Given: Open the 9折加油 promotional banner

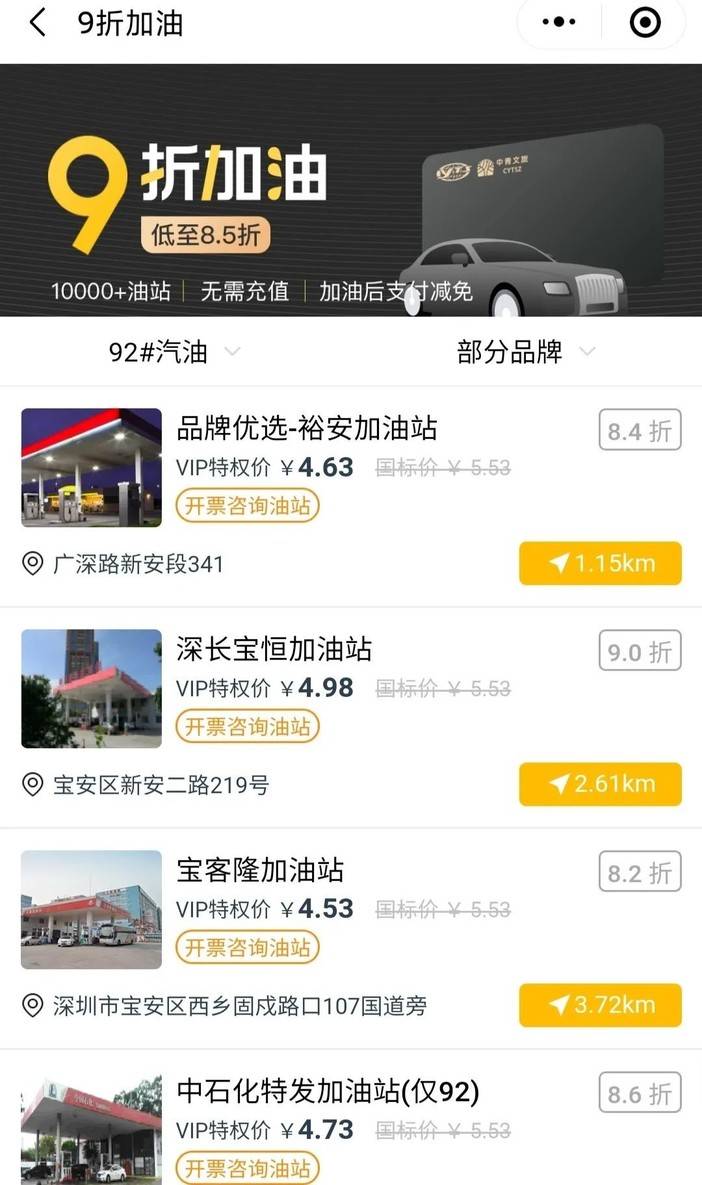Looking at the screenshot, I should tap(351, 190).
